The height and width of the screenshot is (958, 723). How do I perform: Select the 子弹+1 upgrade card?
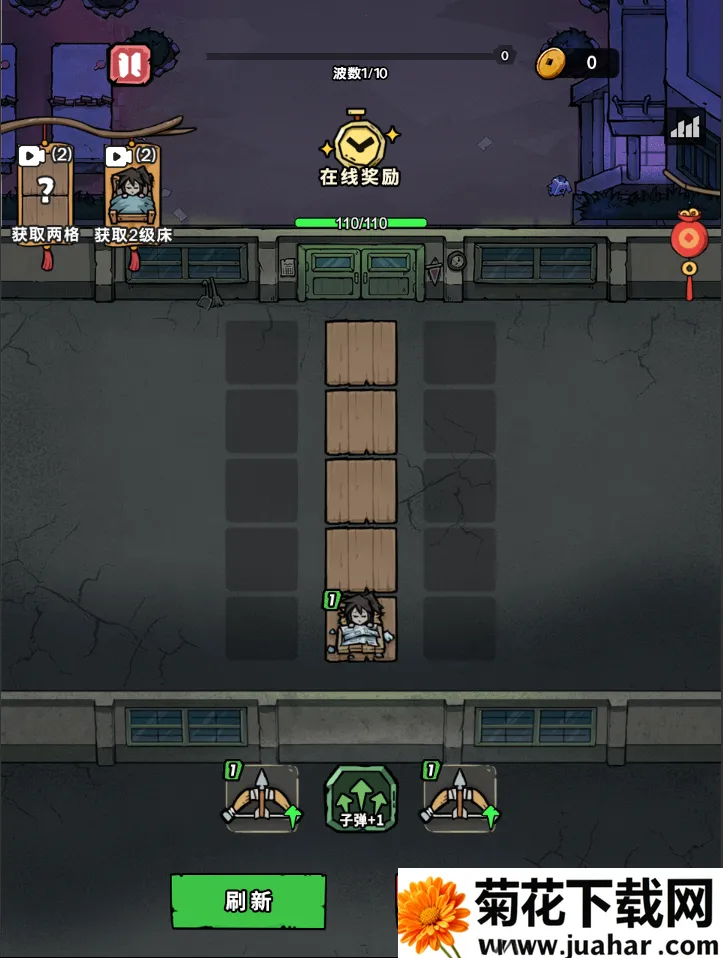(361, 799)
